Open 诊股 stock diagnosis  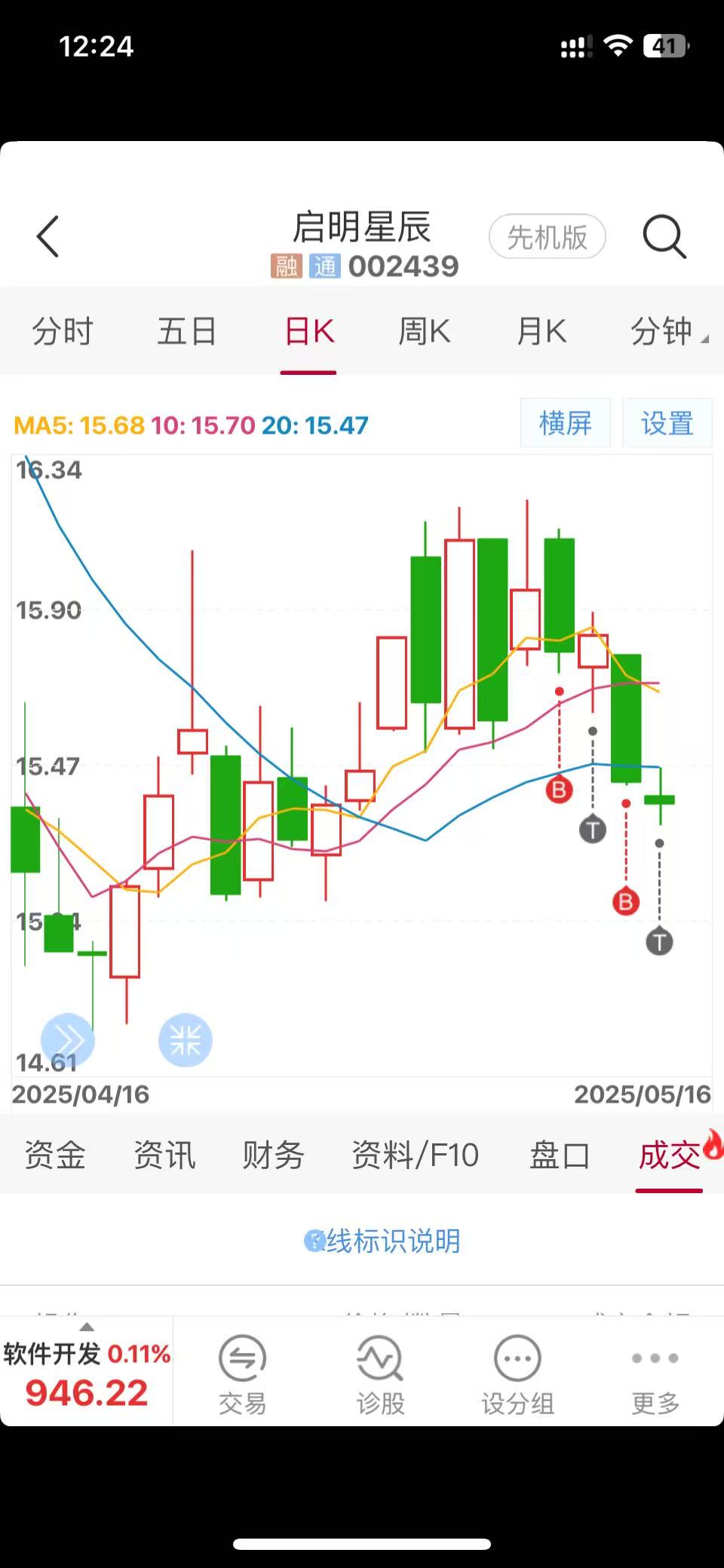pyautogui.click(x=380, y=1374)
